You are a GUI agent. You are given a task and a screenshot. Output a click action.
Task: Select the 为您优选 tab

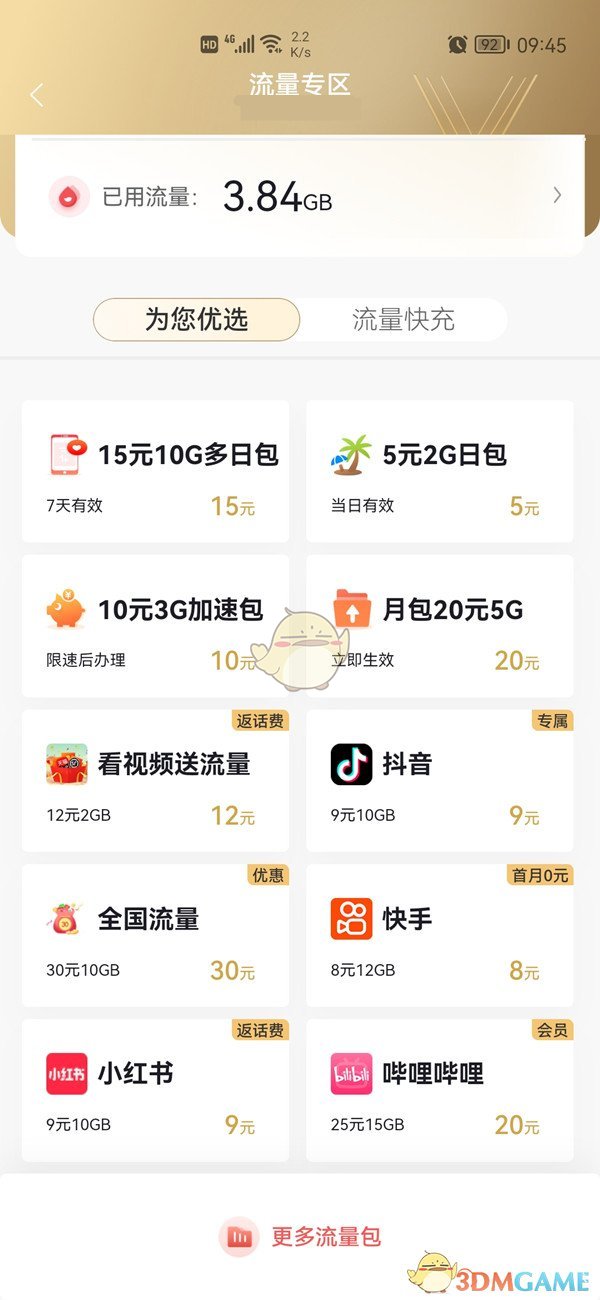[197, 320]
